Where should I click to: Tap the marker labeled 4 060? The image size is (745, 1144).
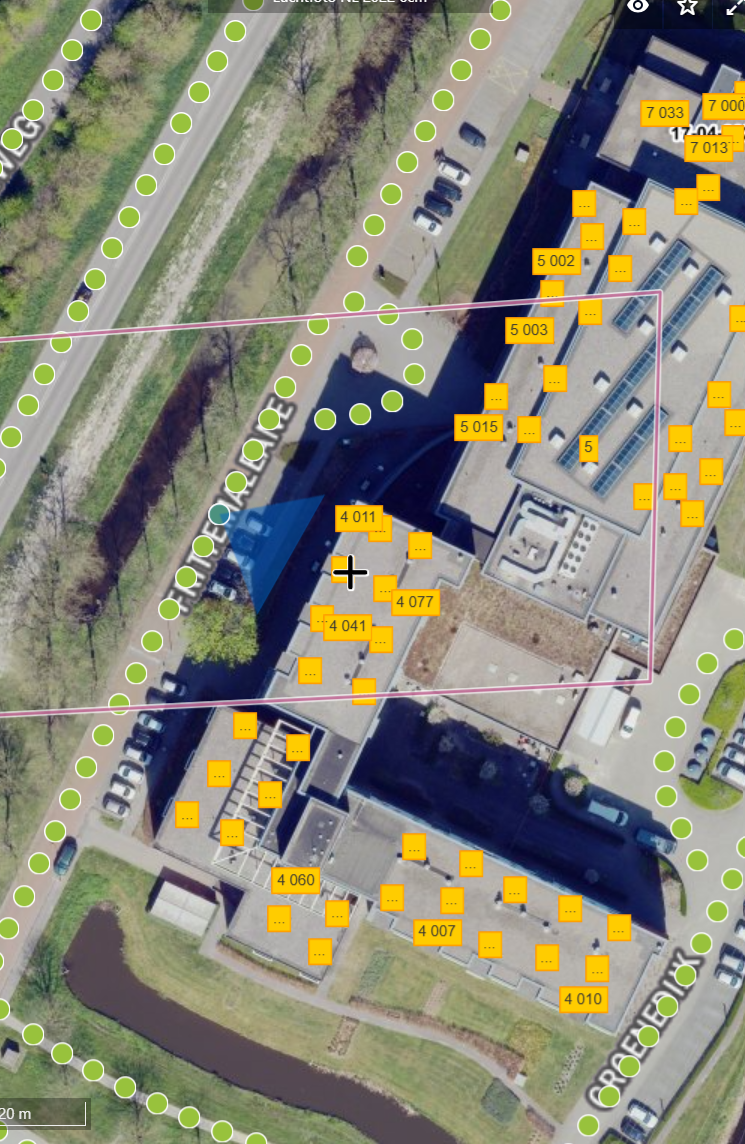295,880
